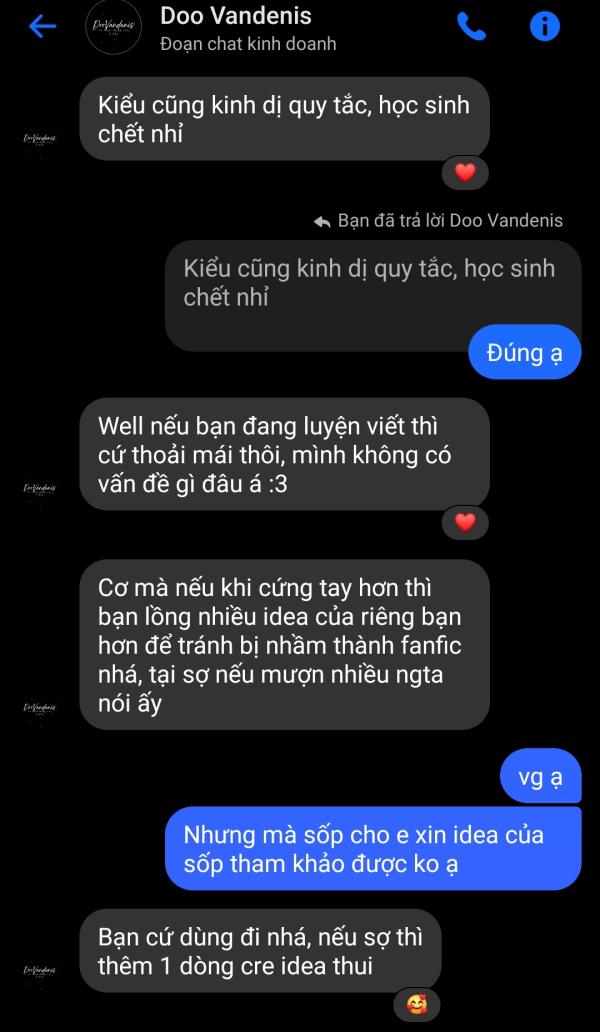View emoji reaction on 'Bạn cứ dùng đi' message
The height and width of the screenshot is (1032, 600).
tap(417, 1003)
